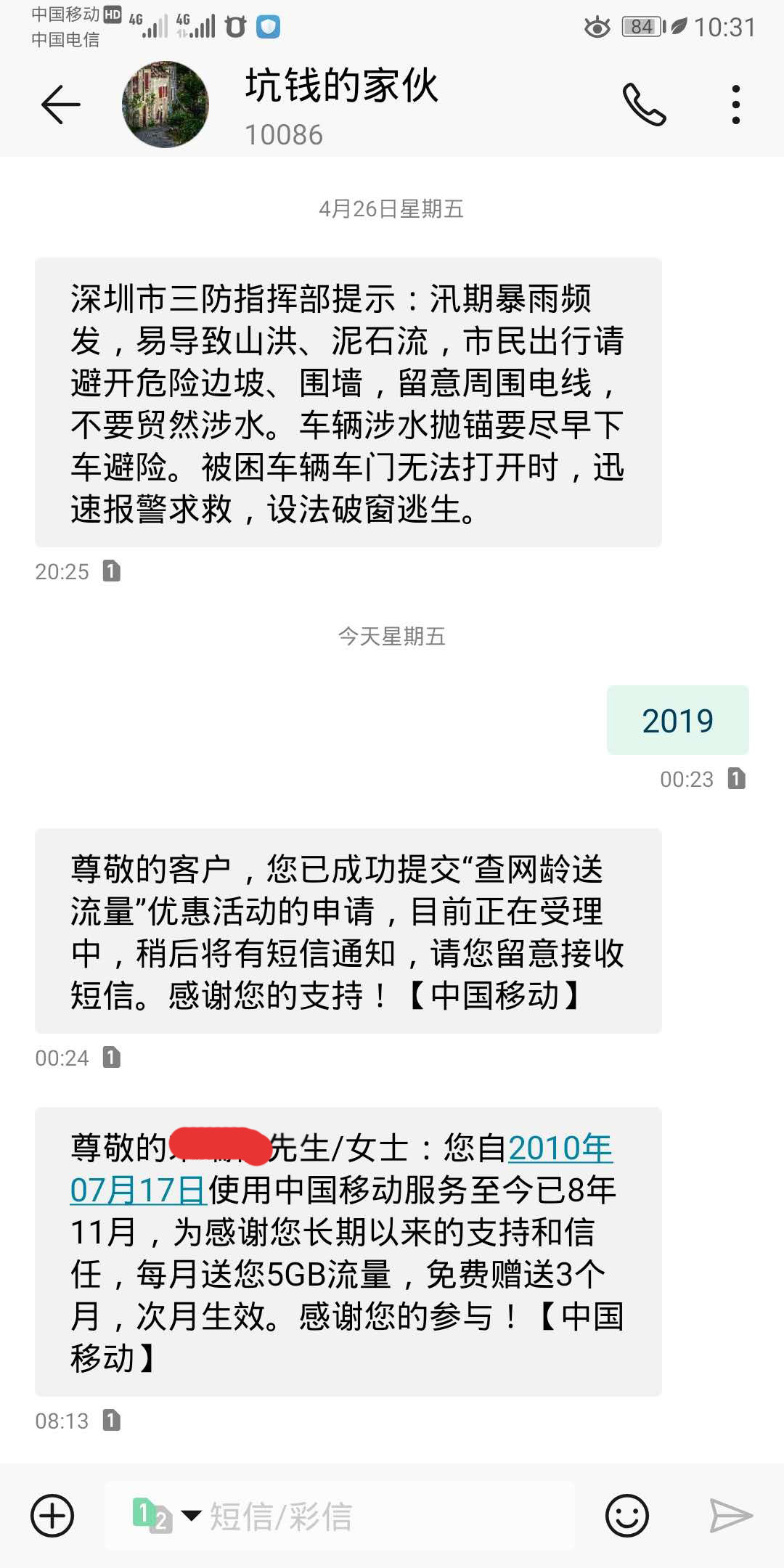Tap the SIM badge next to 00:24
This screenshot has width=784, height=1568.
click(x=109, y=1058)
